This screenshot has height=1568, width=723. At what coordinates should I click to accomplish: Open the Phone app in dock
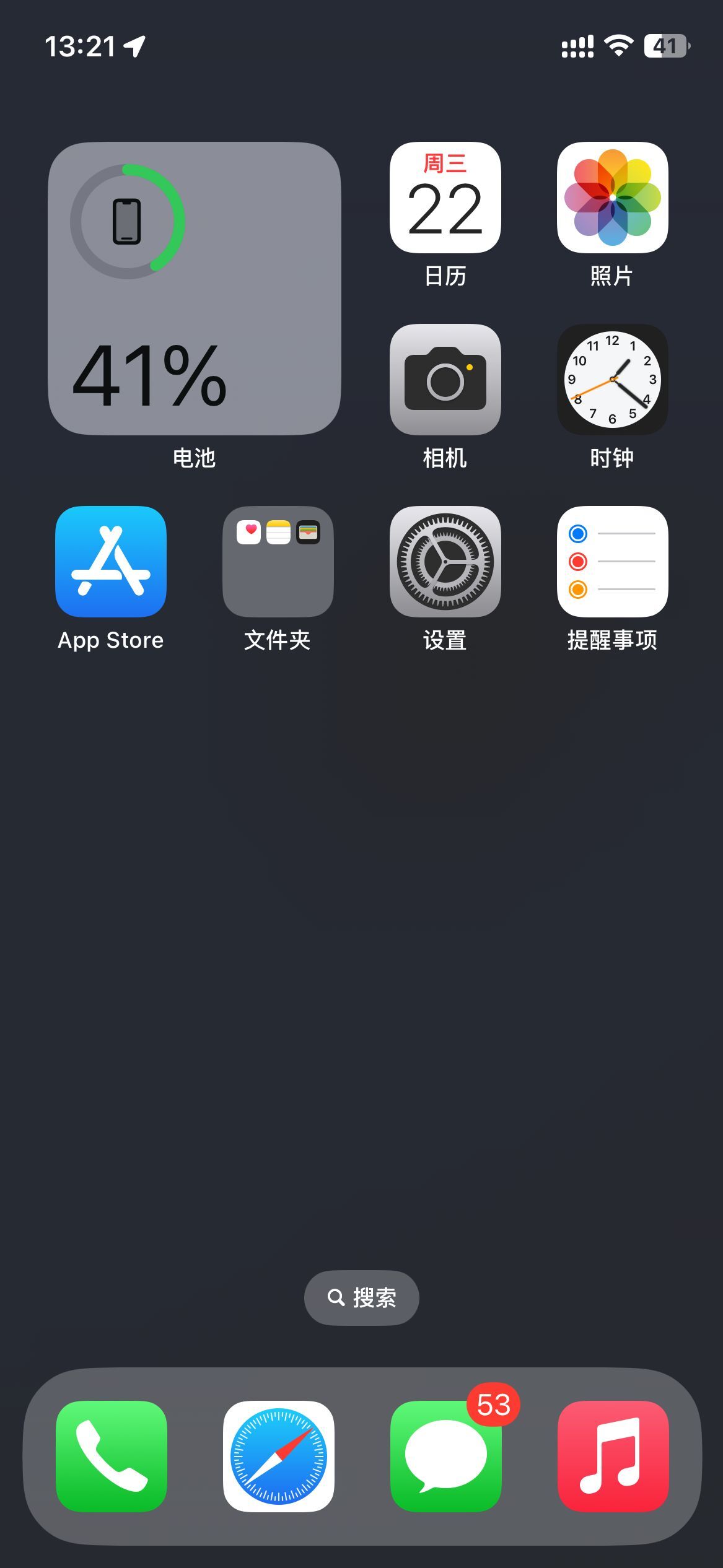click(x=111, y=1455)
